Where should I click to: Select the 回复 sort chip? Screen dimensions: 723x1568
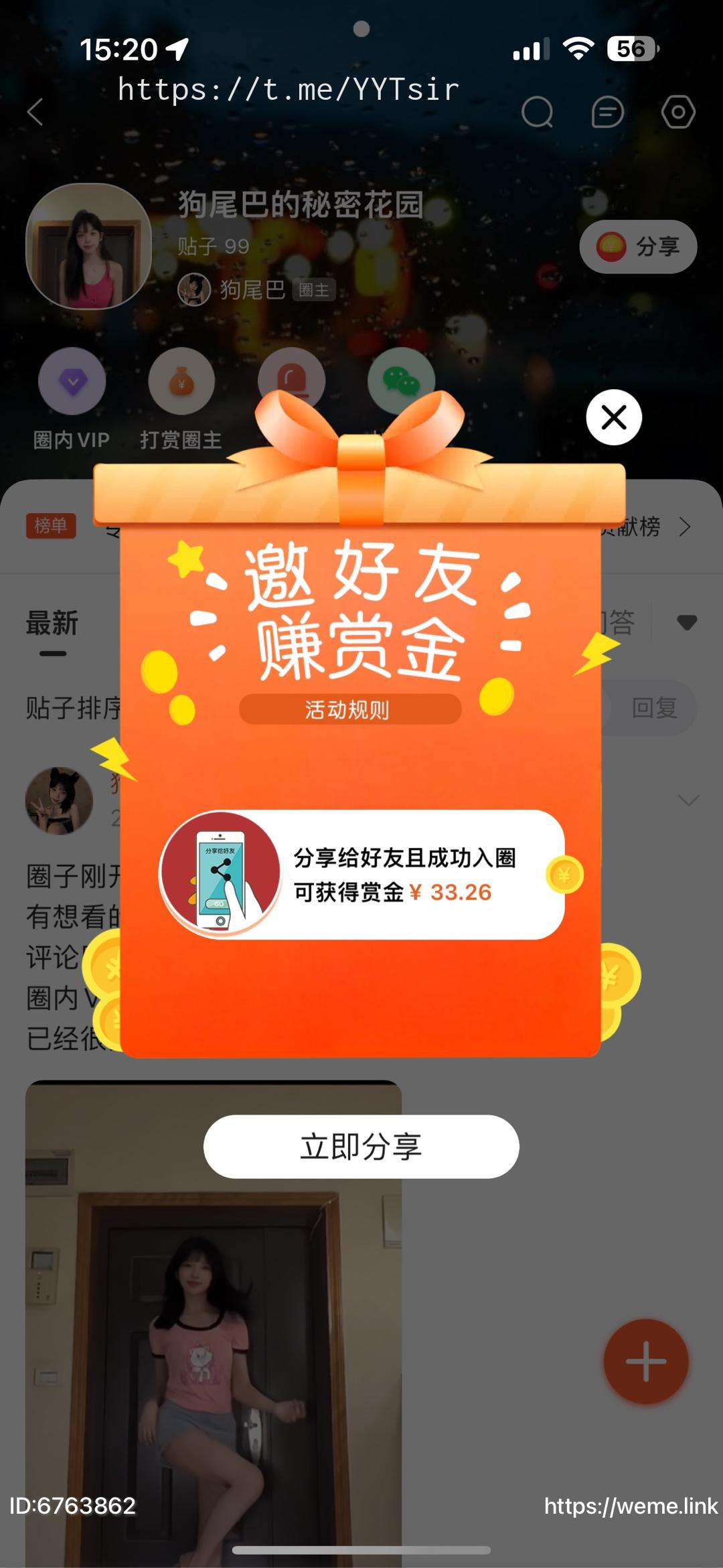[654, 707]
